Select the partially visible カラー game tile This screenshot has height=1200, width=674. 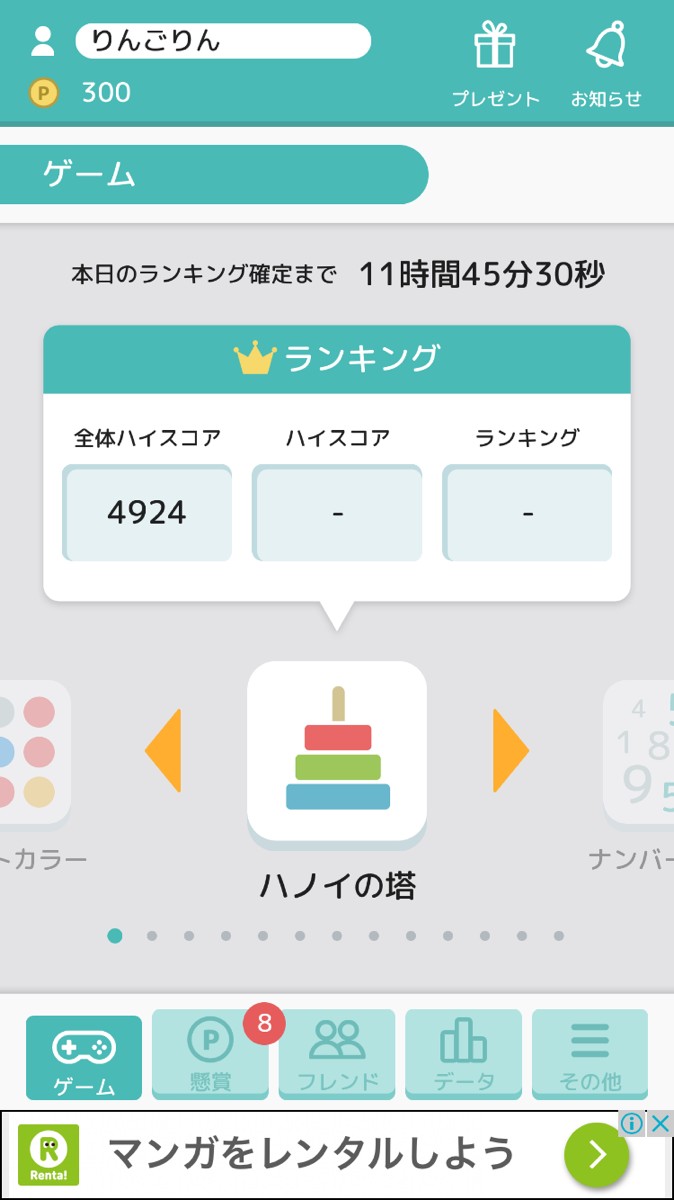click(x=35, y=752)
